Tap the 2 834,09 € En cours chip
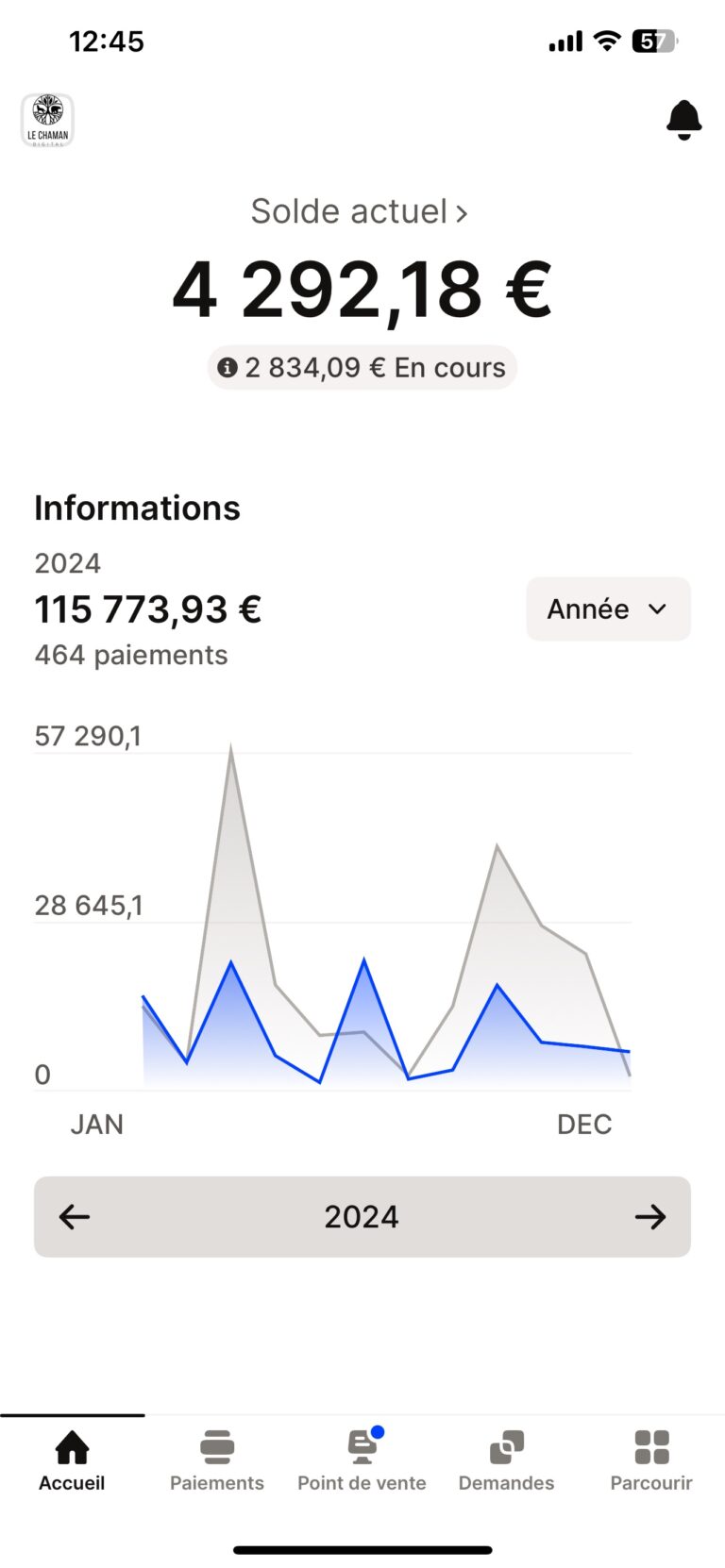This screenshot has height=1568, width=725. 362,368
